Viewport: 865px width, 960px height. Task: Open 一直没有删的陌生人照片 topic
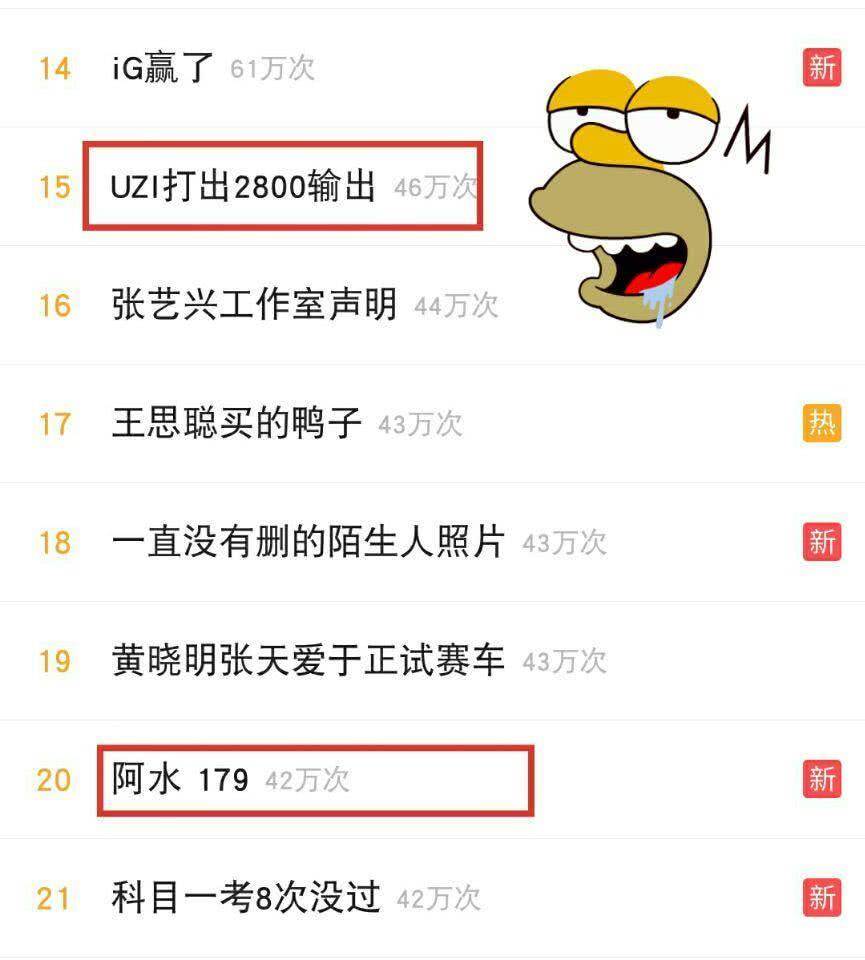[308, 542]
